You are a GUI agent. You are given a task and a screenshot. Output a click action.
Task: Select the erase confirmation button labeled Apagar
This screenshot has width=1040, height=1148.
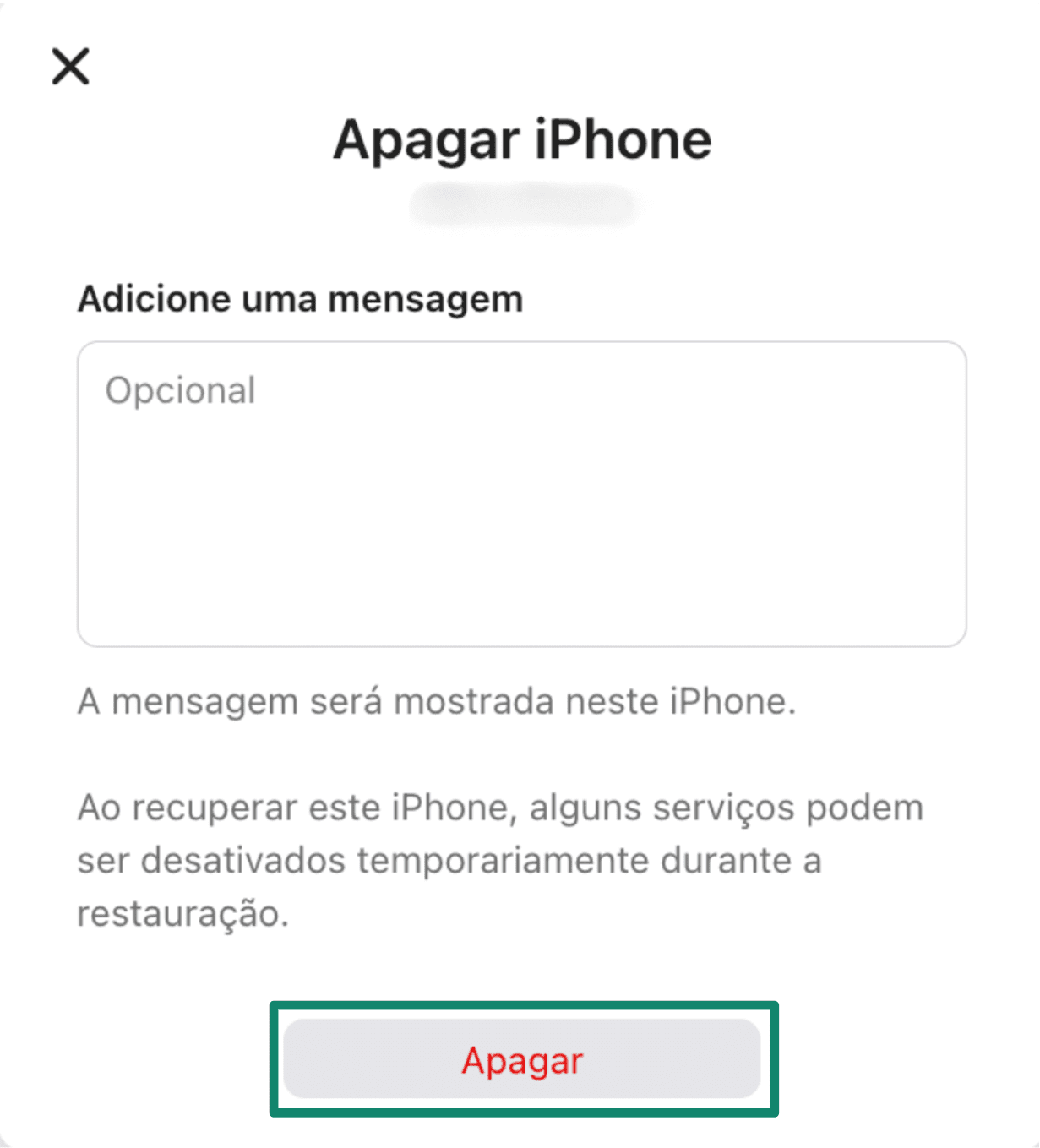coord(522,1061)
